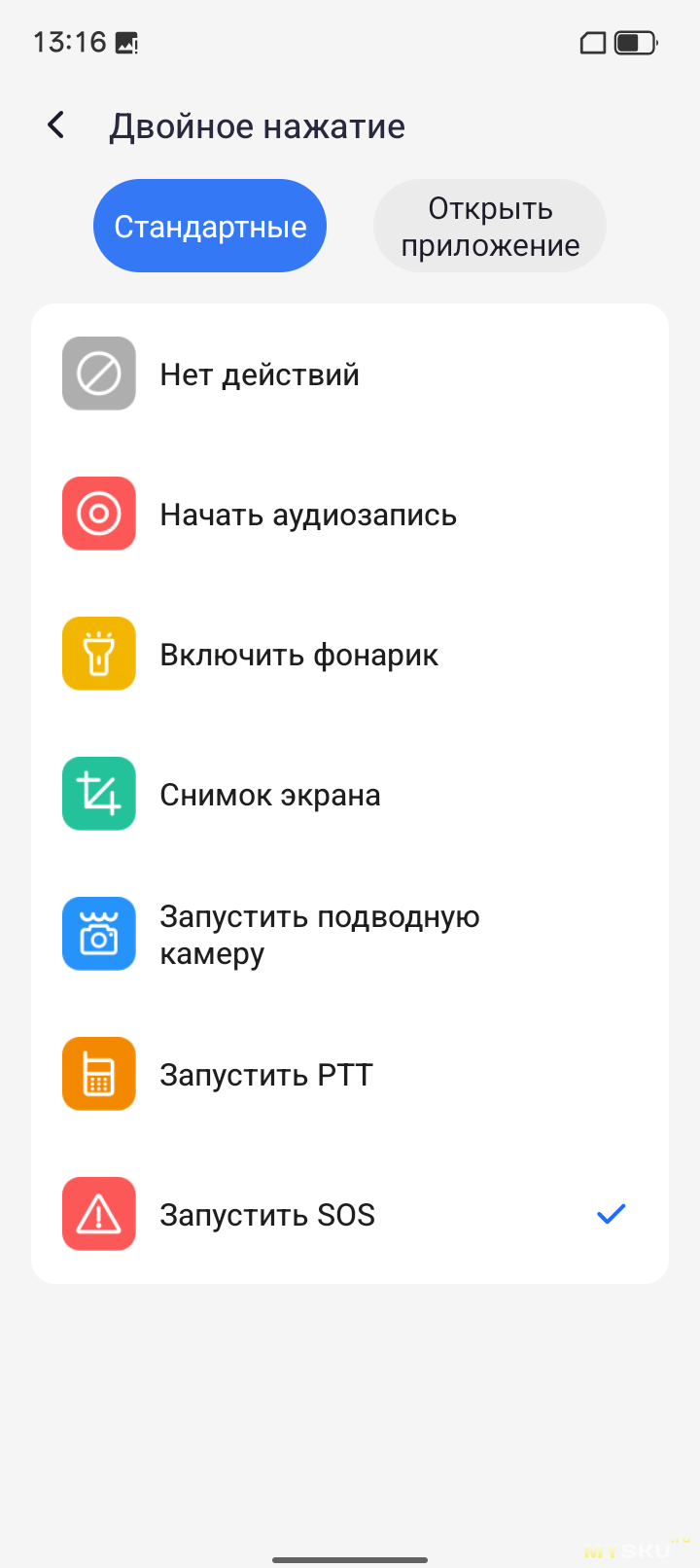
Task: Go back from Двойное нажатие screen
Action: tap(56, 125)
